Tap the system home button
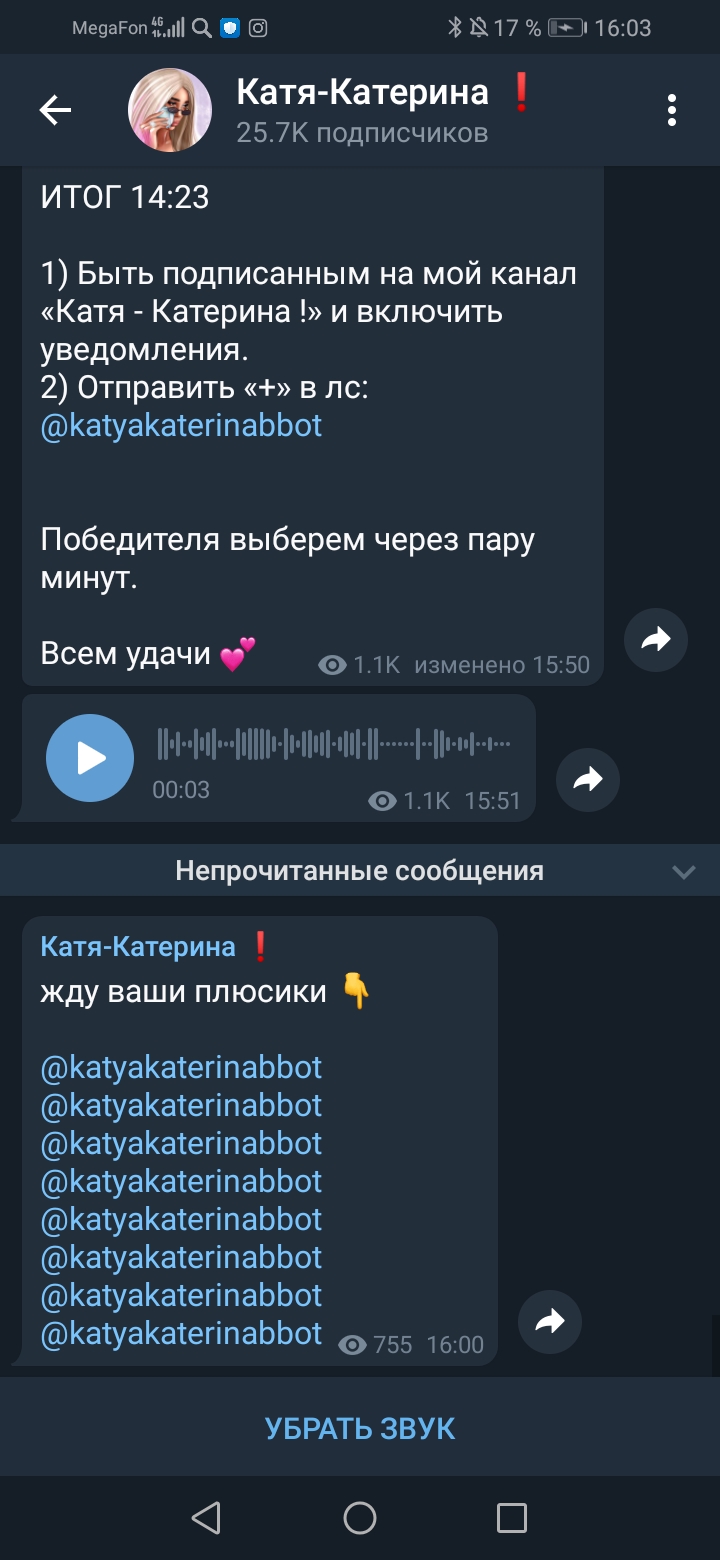The image size is (720, 1560). [360, 1518]
